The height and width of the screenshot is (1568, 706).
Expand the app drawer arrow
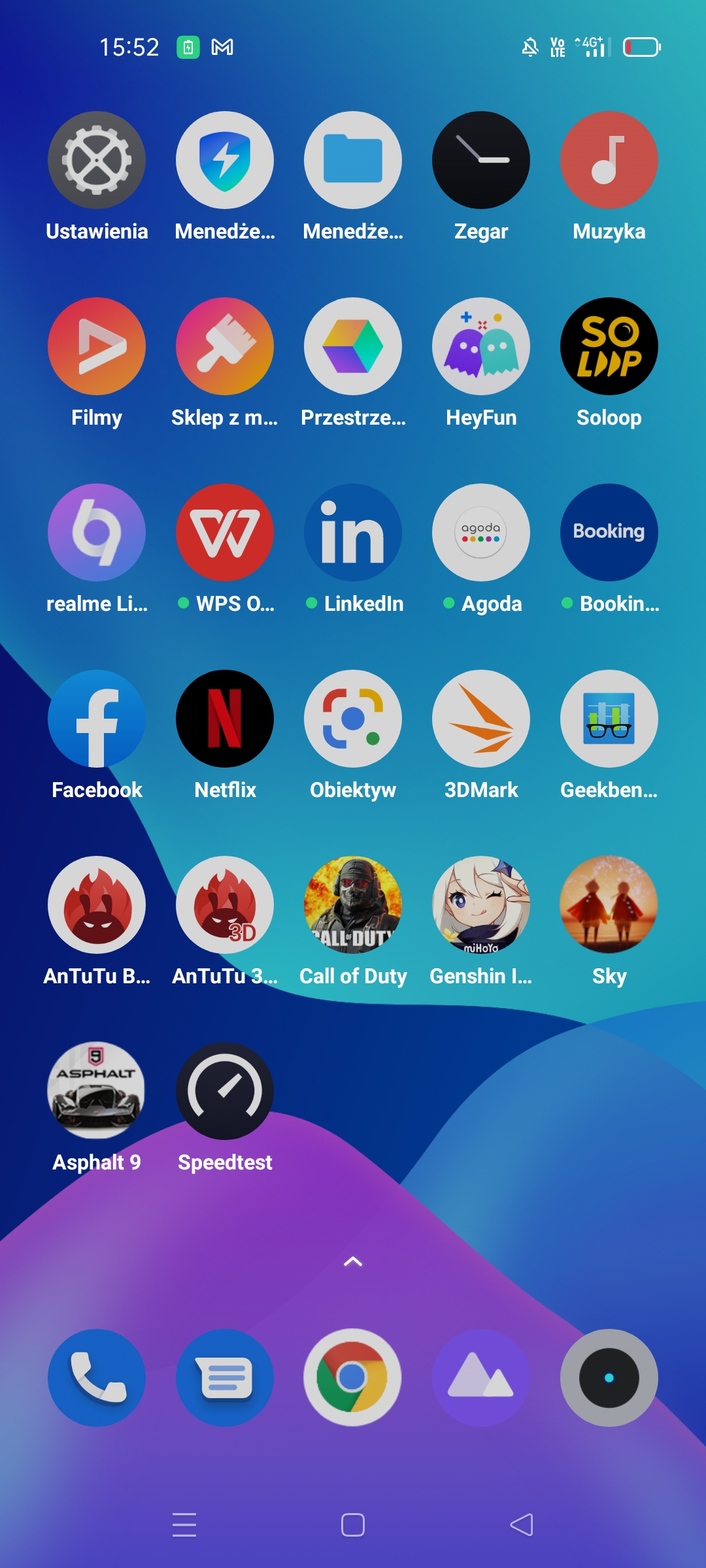(x=353, y=1262)
